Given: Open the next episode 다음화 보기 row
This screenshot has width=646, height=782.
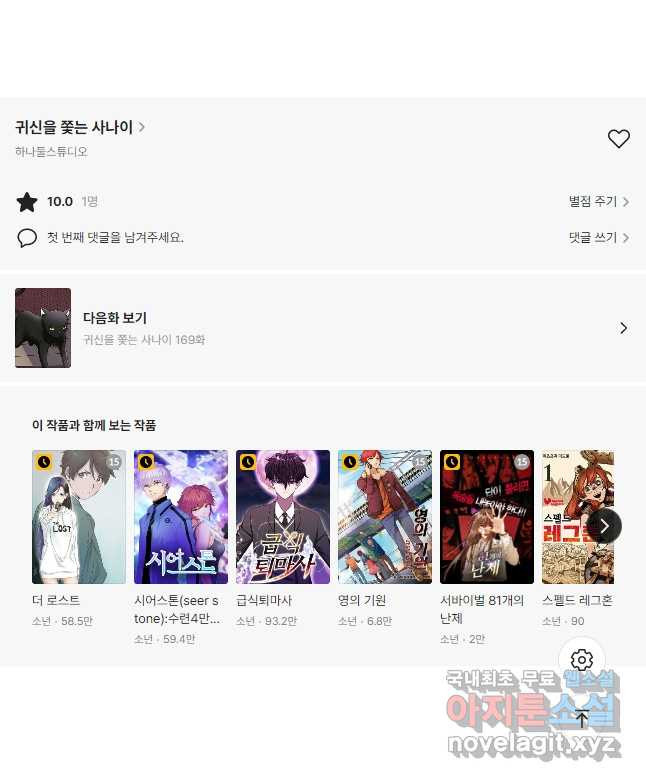Looking at the screenshot, I should pos(322,328).
